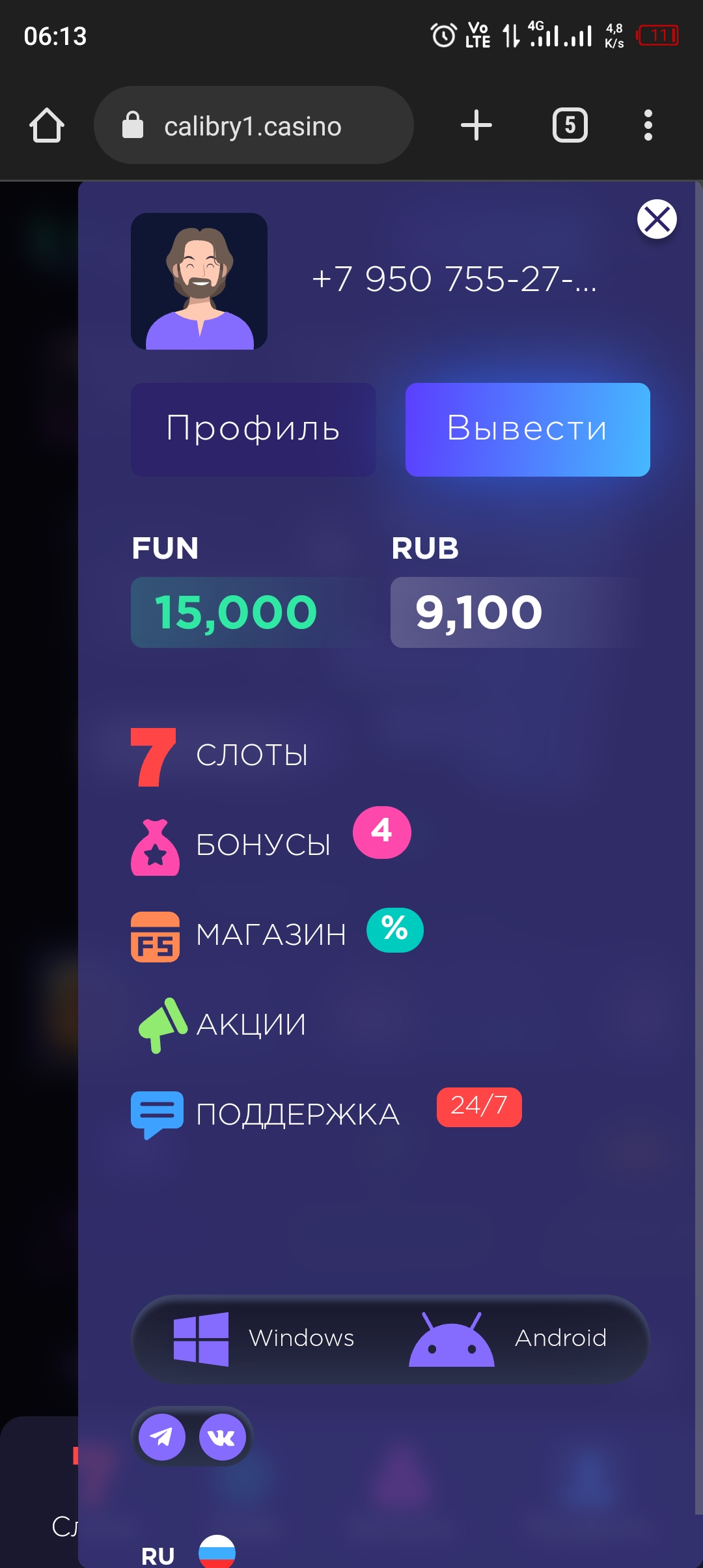The height and width of the screenshot is (1568, 703).
Task: Open the browser overflow menu
Action: pyautogui.click(x=648, y=126)
